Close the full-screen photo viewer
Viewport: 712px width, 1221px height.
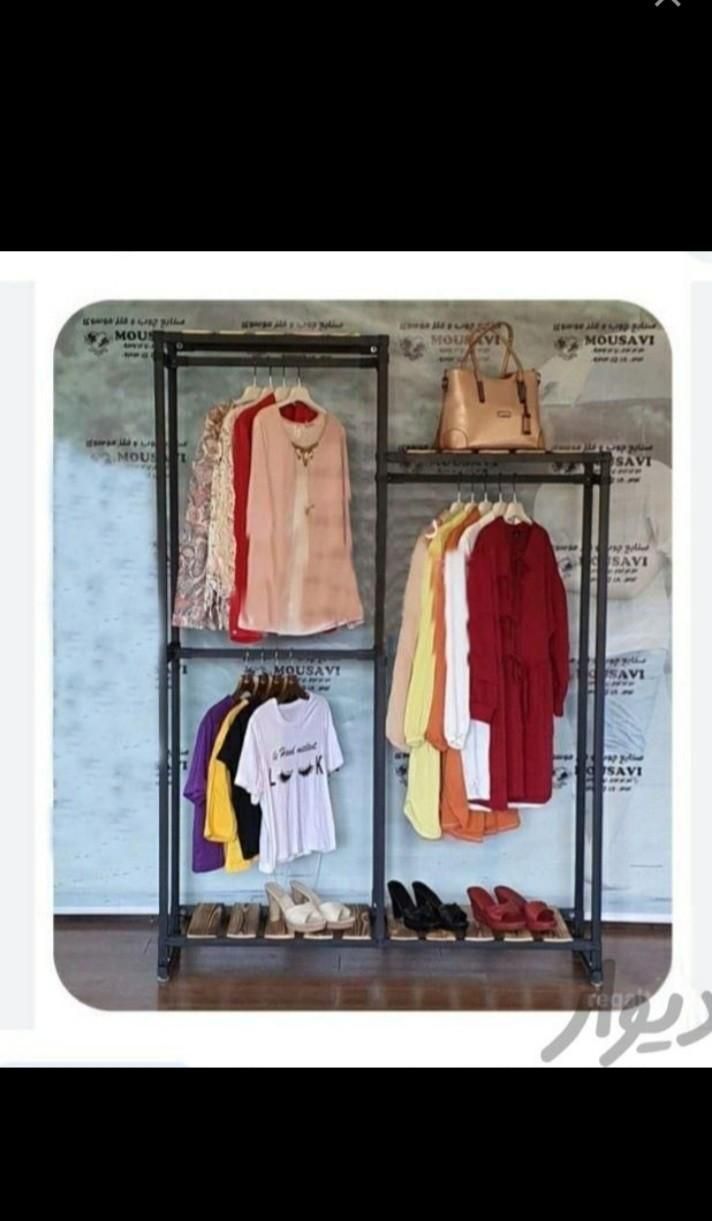(667, 3)
